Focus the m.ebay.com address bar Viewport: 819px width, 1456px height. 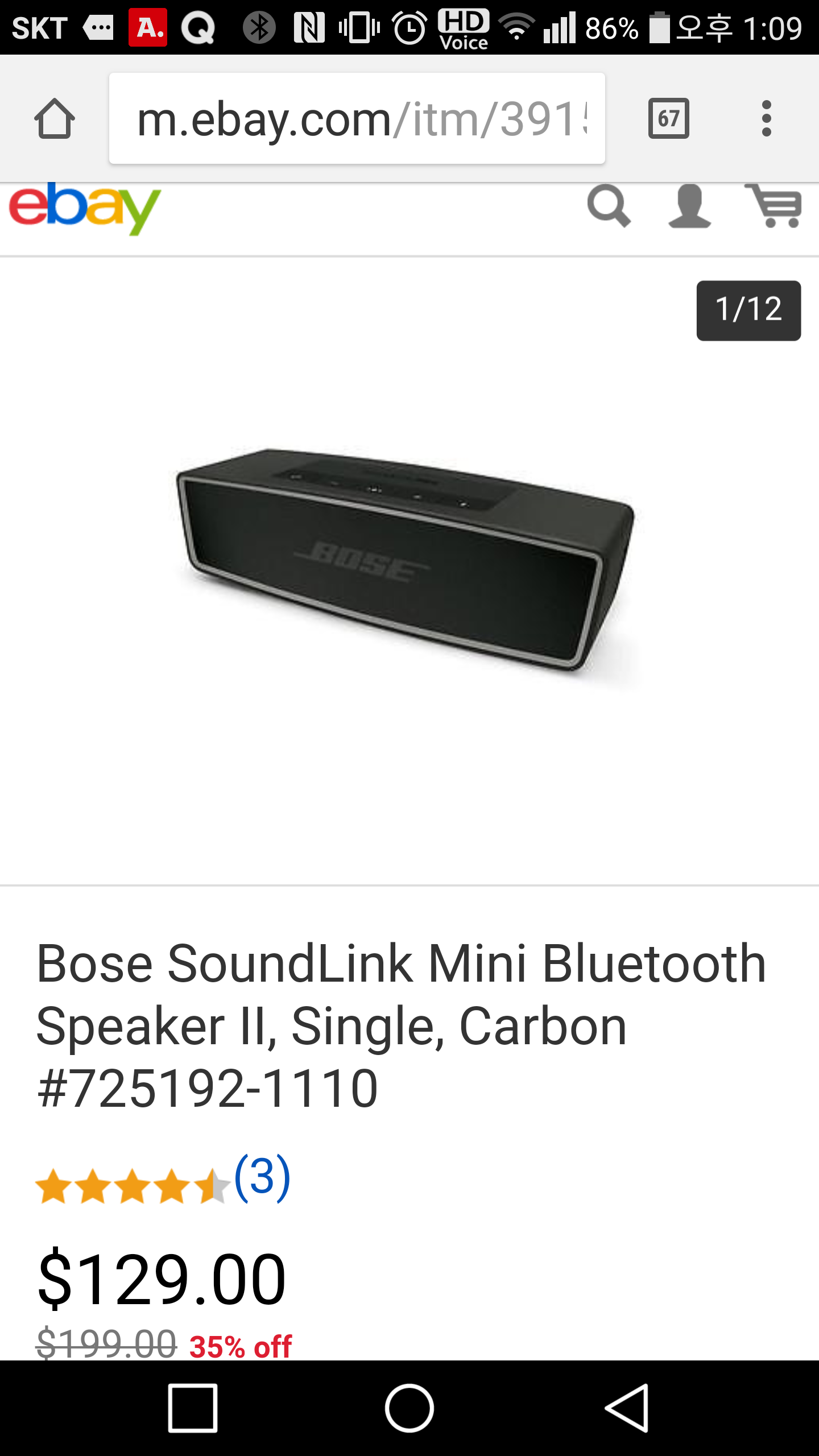[357, 119]
